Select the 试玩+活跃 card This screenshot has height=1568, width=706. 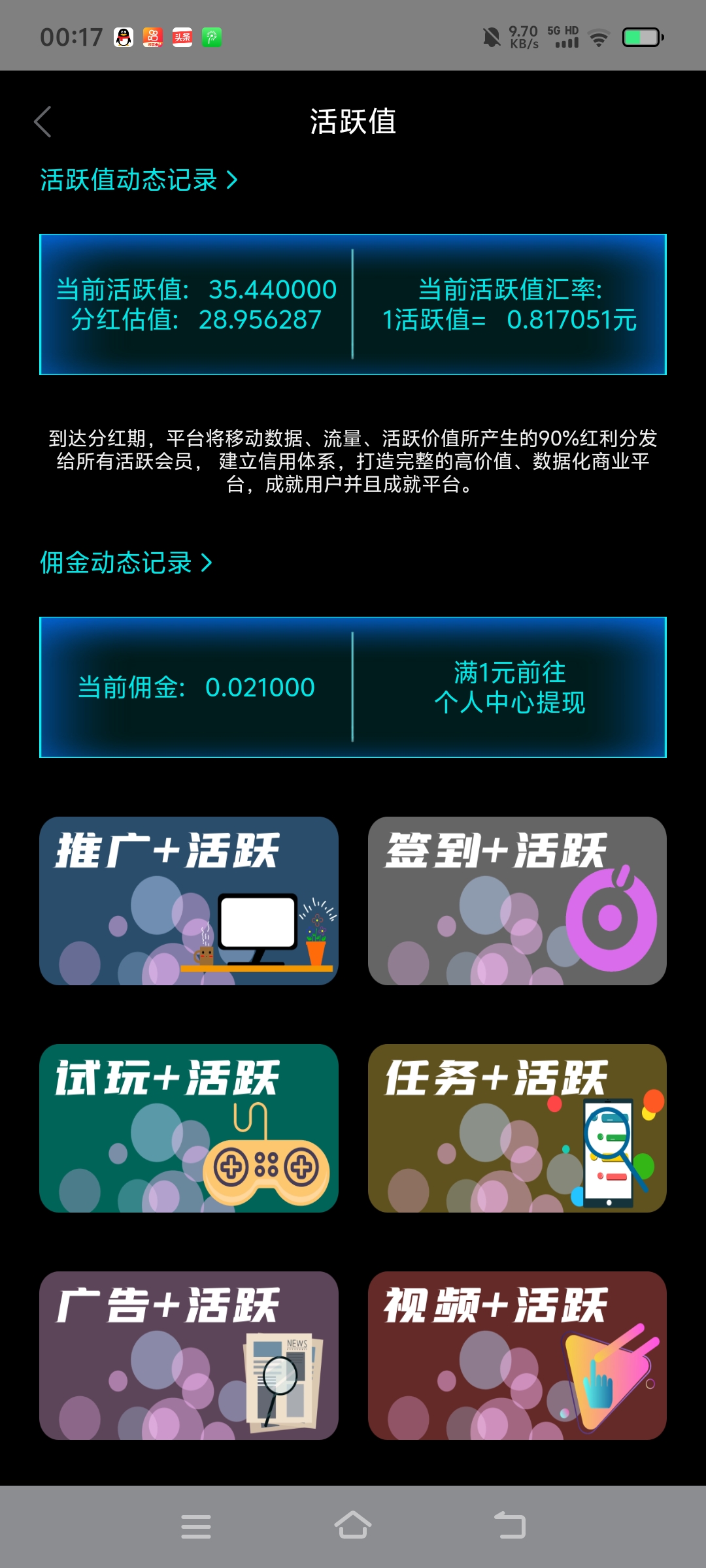click(189, 1128)
